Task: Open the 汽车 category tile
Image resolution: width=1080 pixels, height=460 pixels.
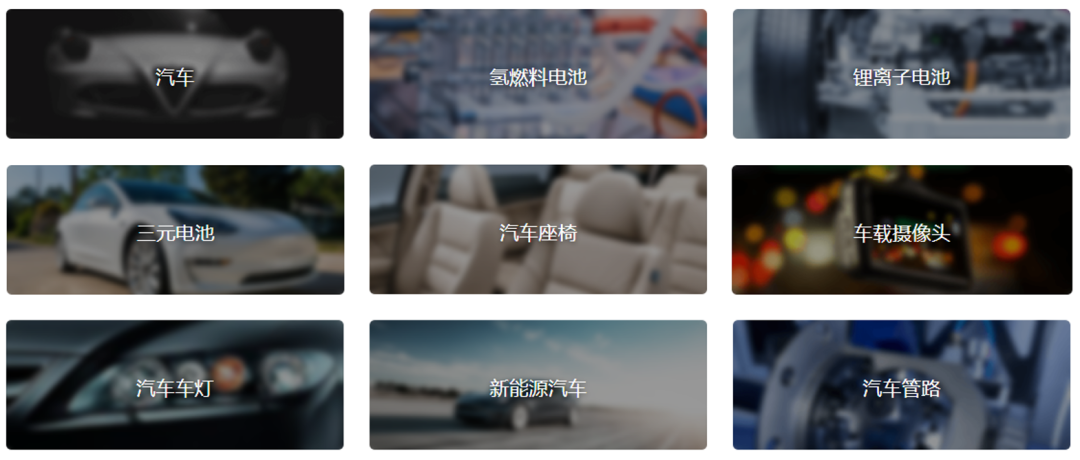Action: click(175, 75)
